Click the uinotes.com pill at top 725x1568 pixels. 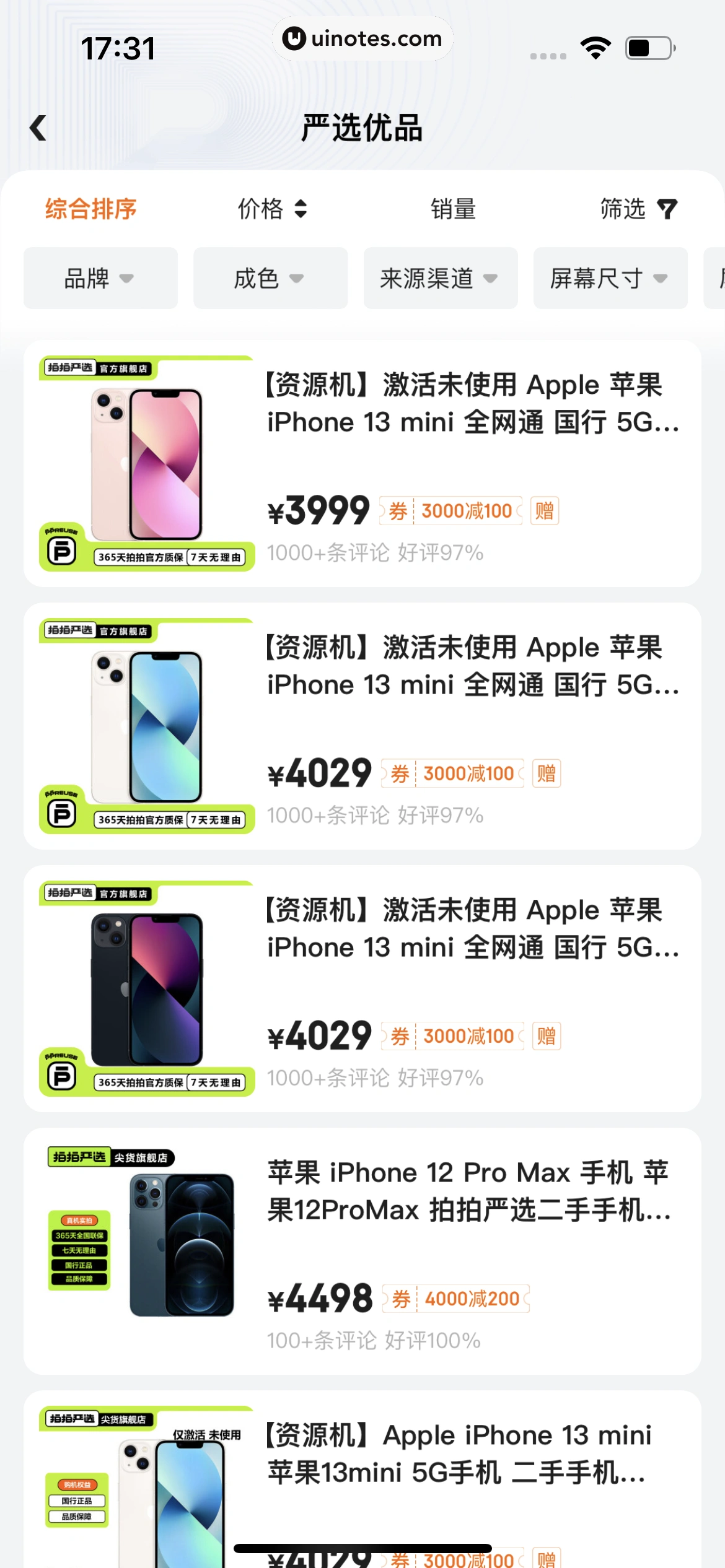pos(362,38)
